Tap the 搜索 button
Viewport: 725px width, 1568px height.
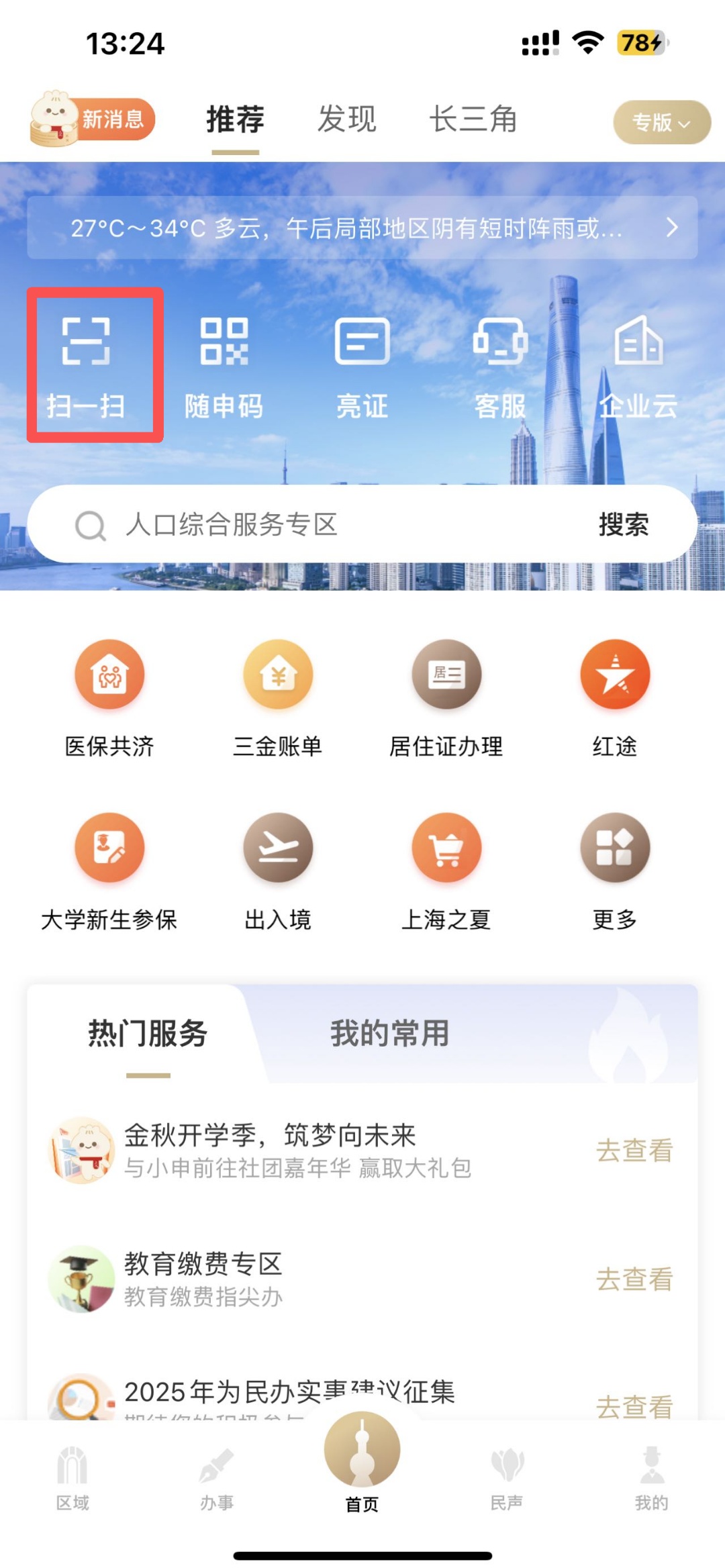(623, 524)
